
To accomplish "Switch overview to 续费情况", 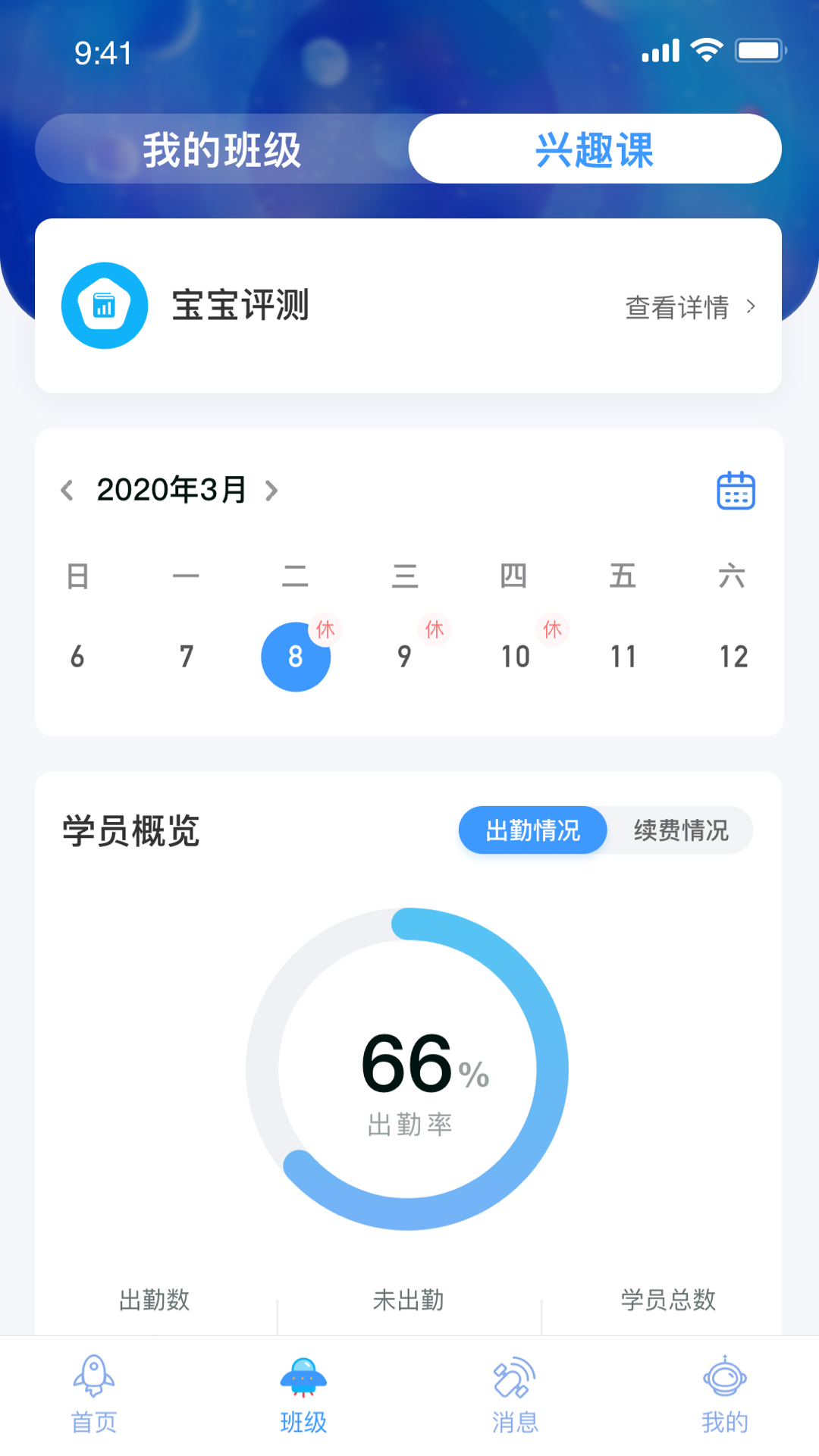I will pyautogui.click(x=679, y=830).
